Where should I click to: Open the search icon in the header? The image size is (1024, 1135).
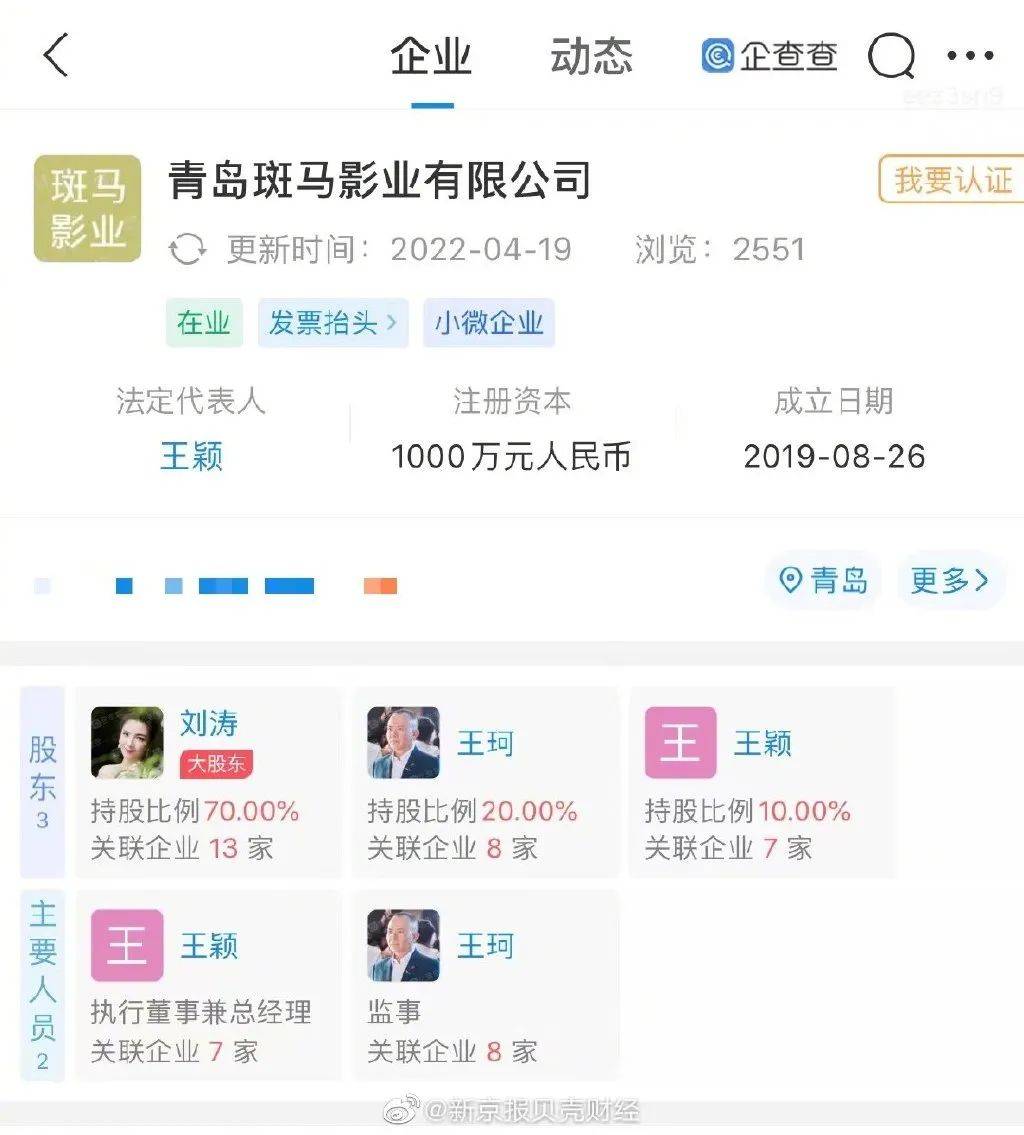pyautogui.click(x=890, y=56)
